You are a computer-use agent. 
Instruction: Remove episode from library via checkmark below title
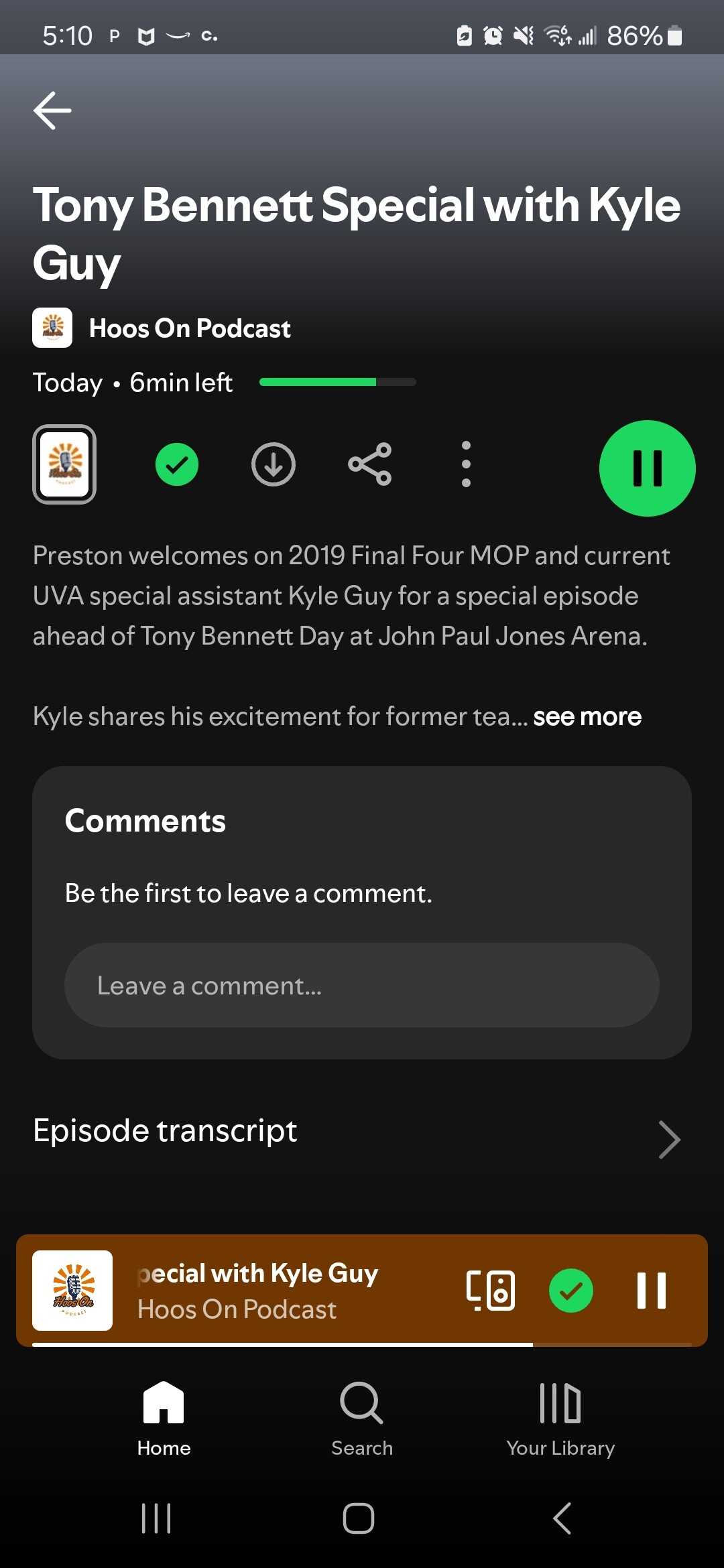click(x=177, y=464)
